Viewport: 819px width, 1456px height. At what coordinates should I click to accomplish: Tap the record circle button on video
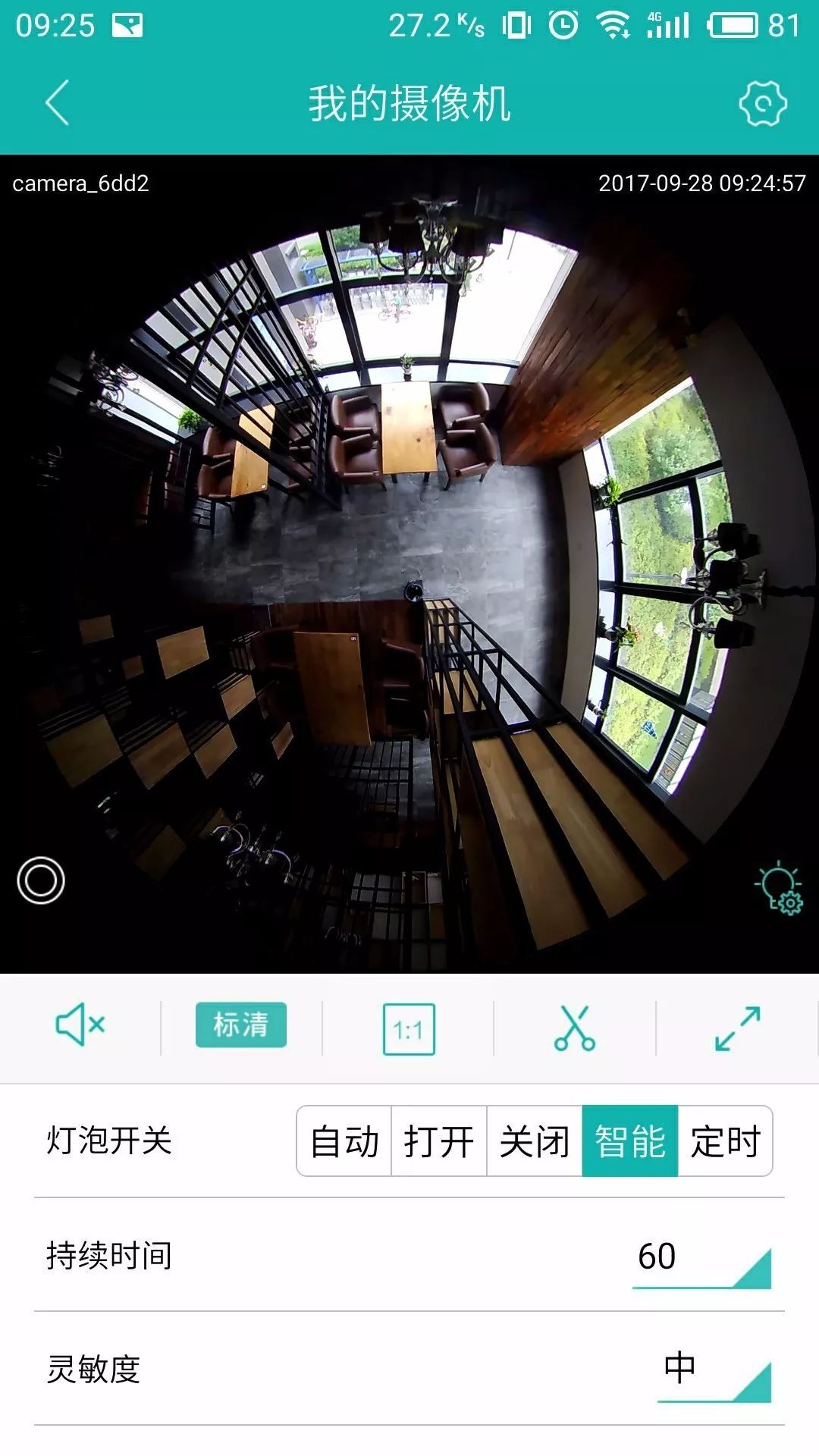tap(41, 880)
